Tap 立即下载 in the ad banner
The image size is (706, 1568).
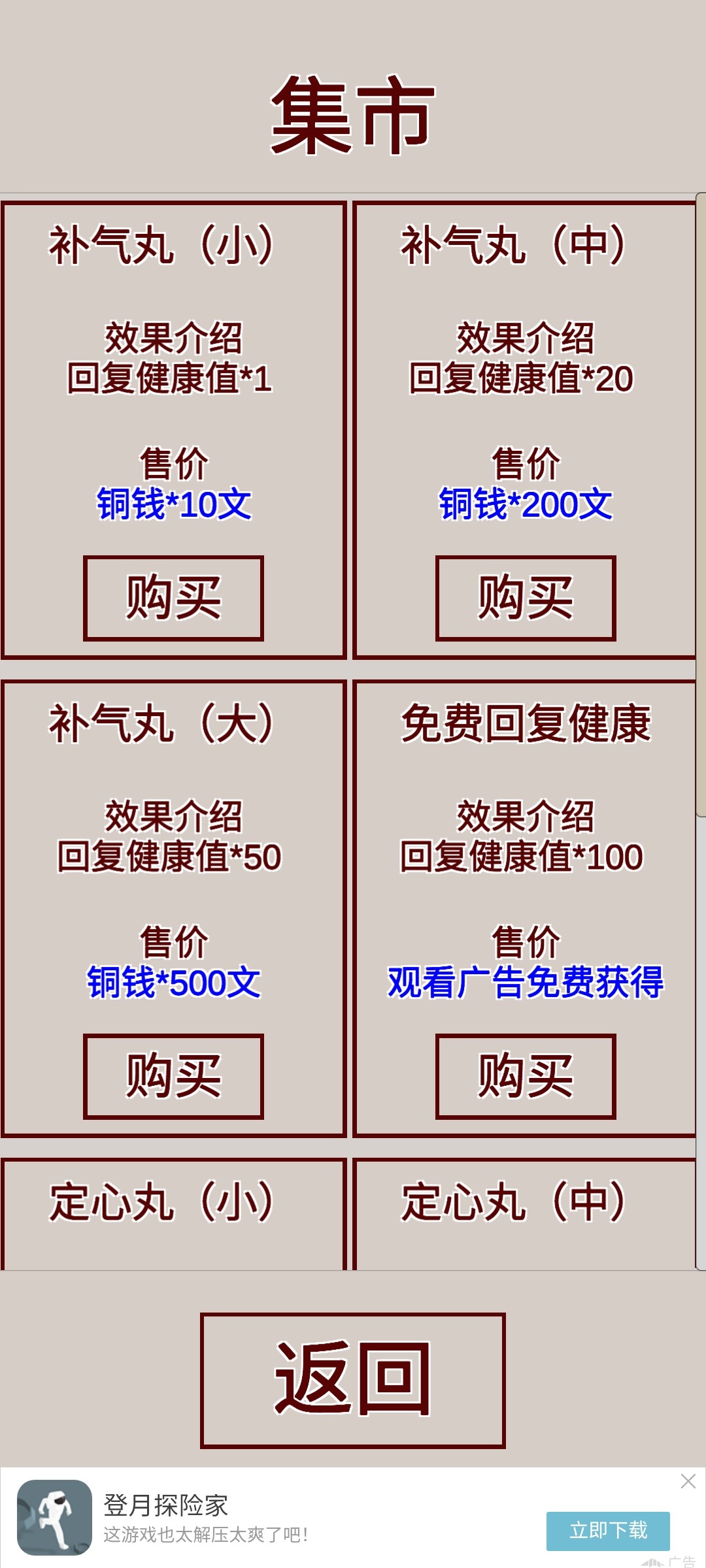[608, 1531]
